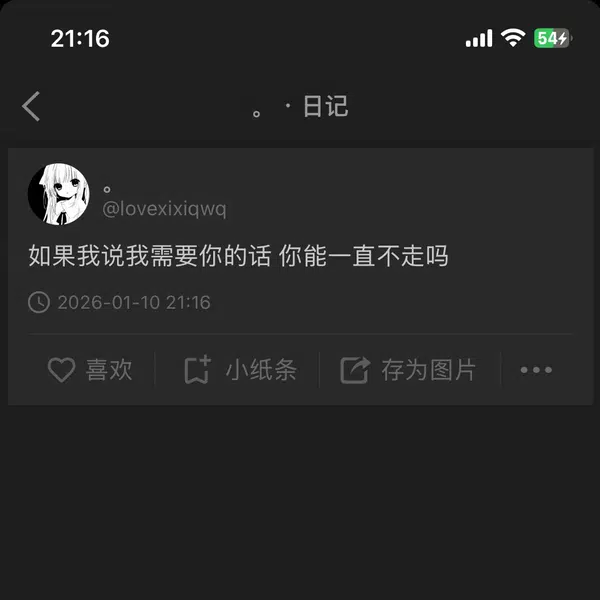The height and width of the screenshot is (600, 600).
Task: Send a 小纸条 note to the author
Action: pos(240,370)
